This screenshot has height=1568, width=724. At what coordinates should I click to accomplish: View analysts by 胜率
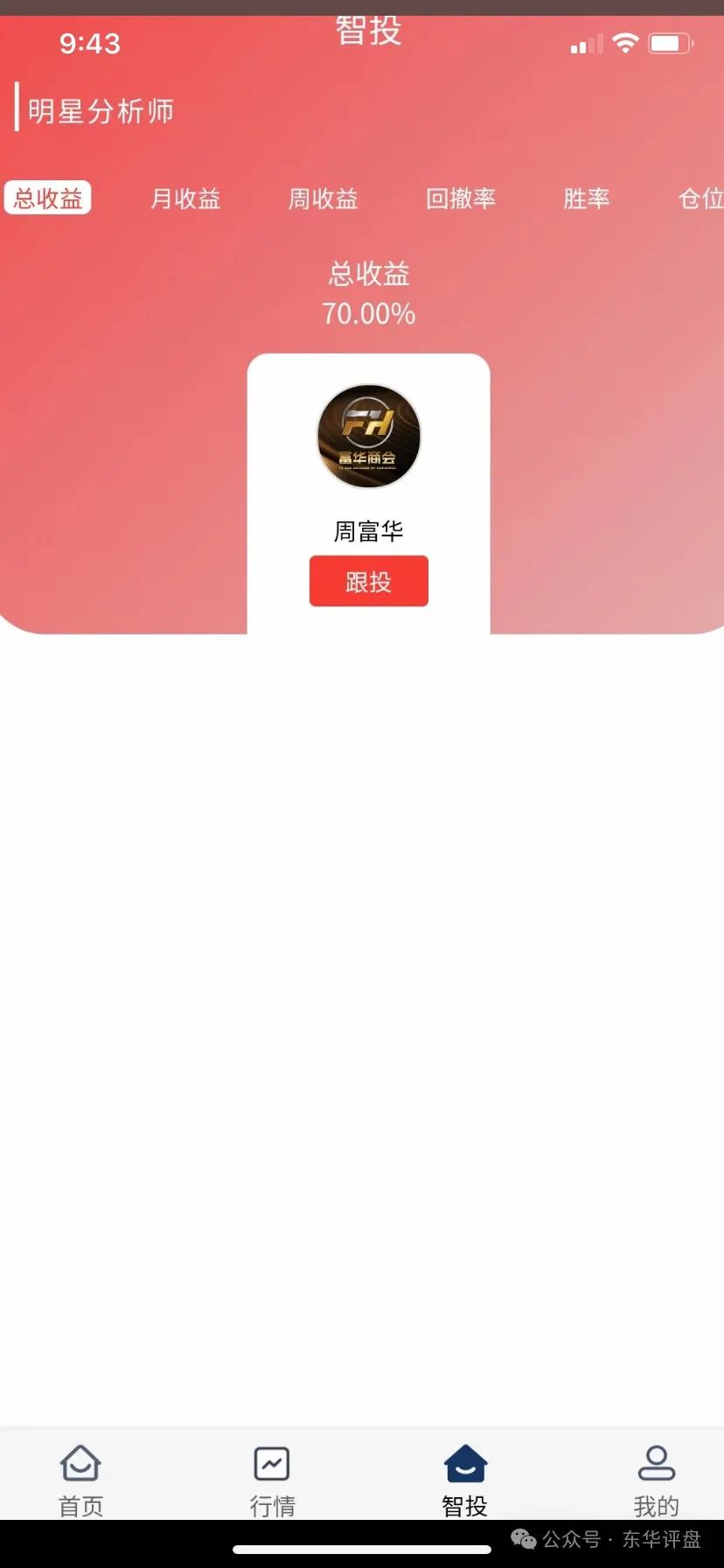pyautogui.click(x=586, y=199)
